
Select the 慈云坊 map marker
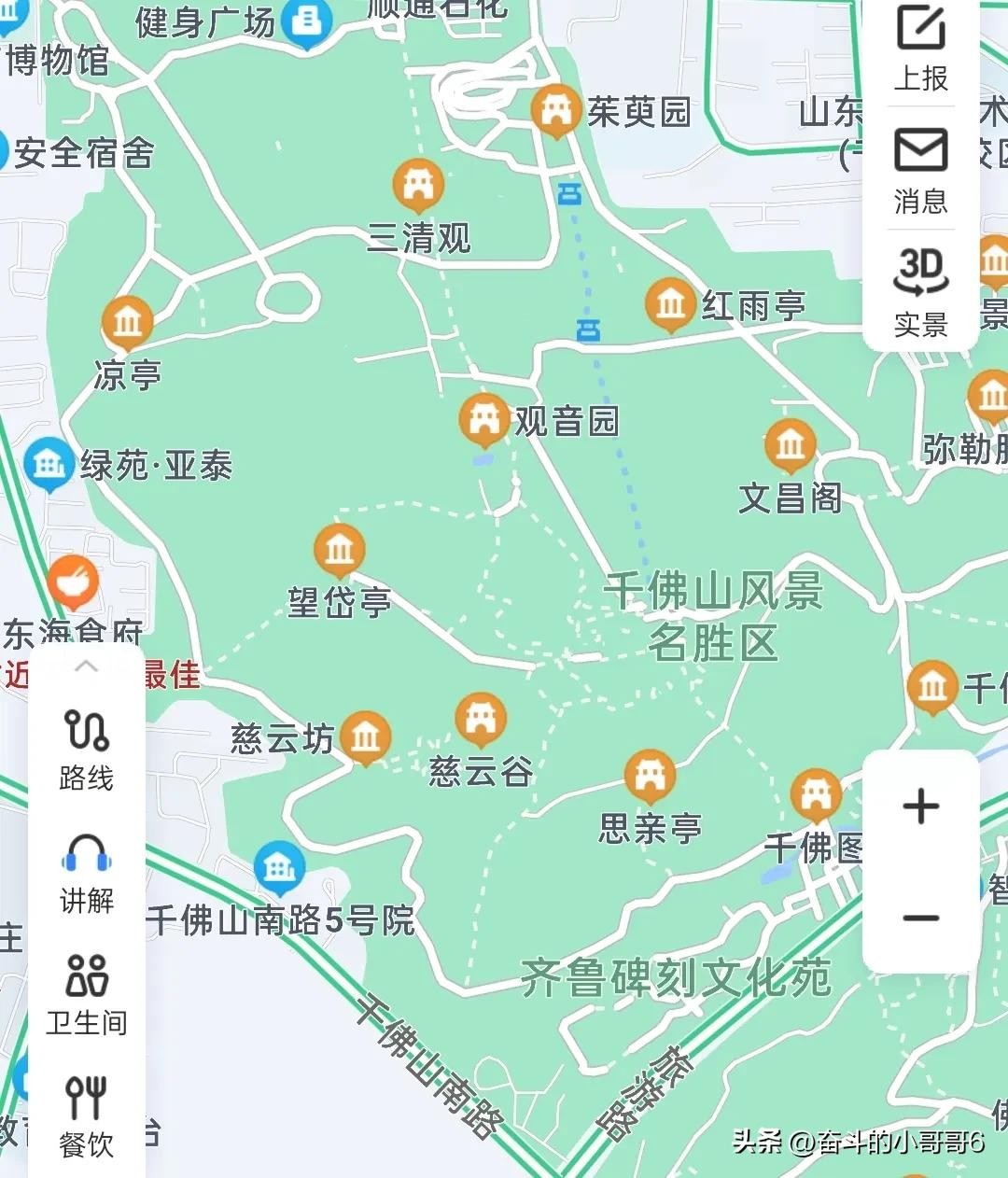pos(365,737)
